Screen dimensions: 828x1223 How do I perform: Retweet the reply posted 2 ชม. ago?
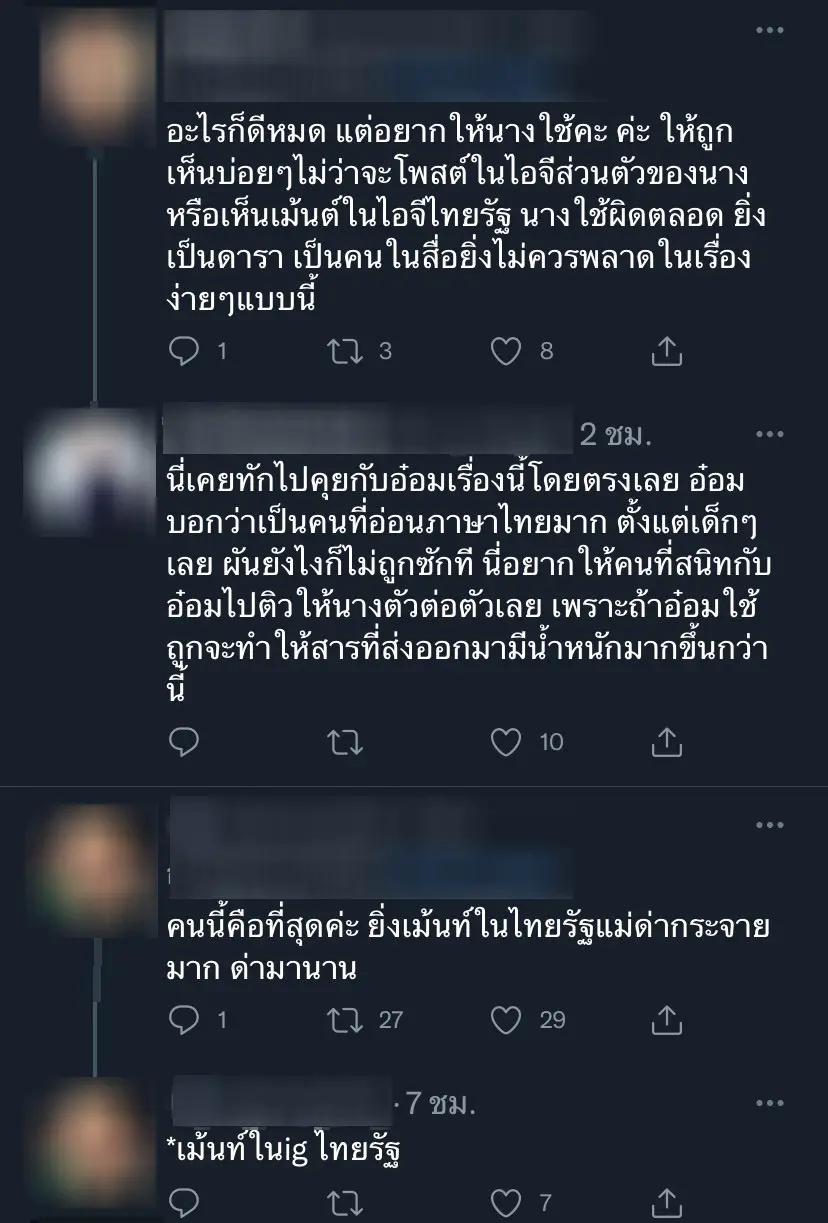tap(346, 741)
